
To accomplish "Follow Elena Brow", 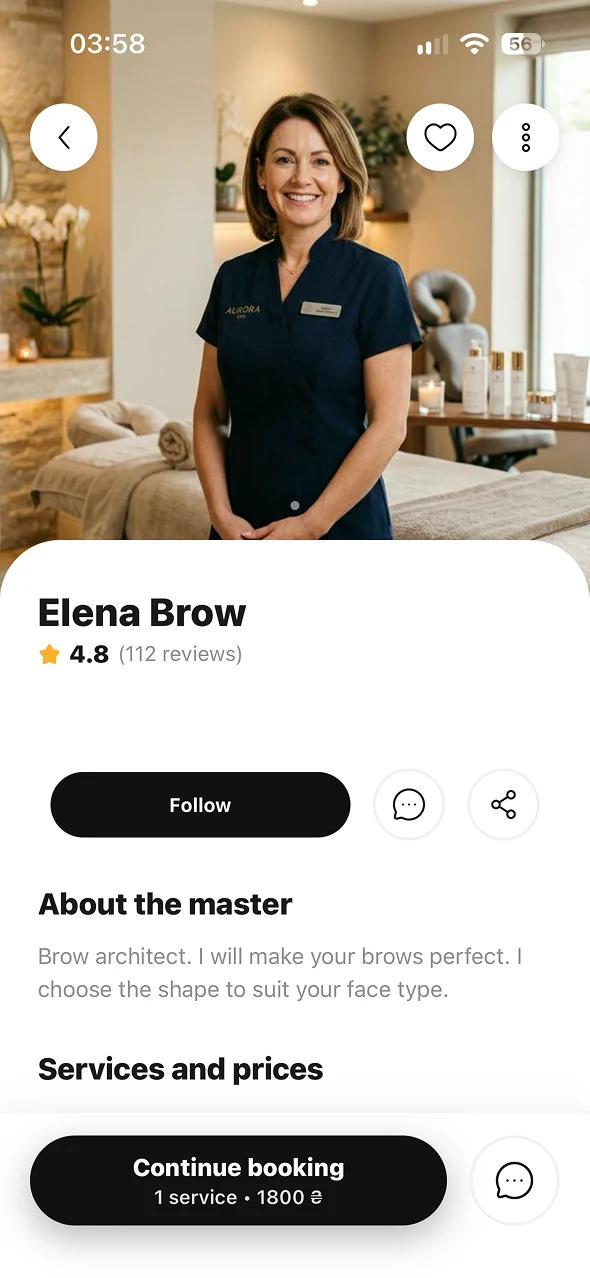I will tap(200, 805).
